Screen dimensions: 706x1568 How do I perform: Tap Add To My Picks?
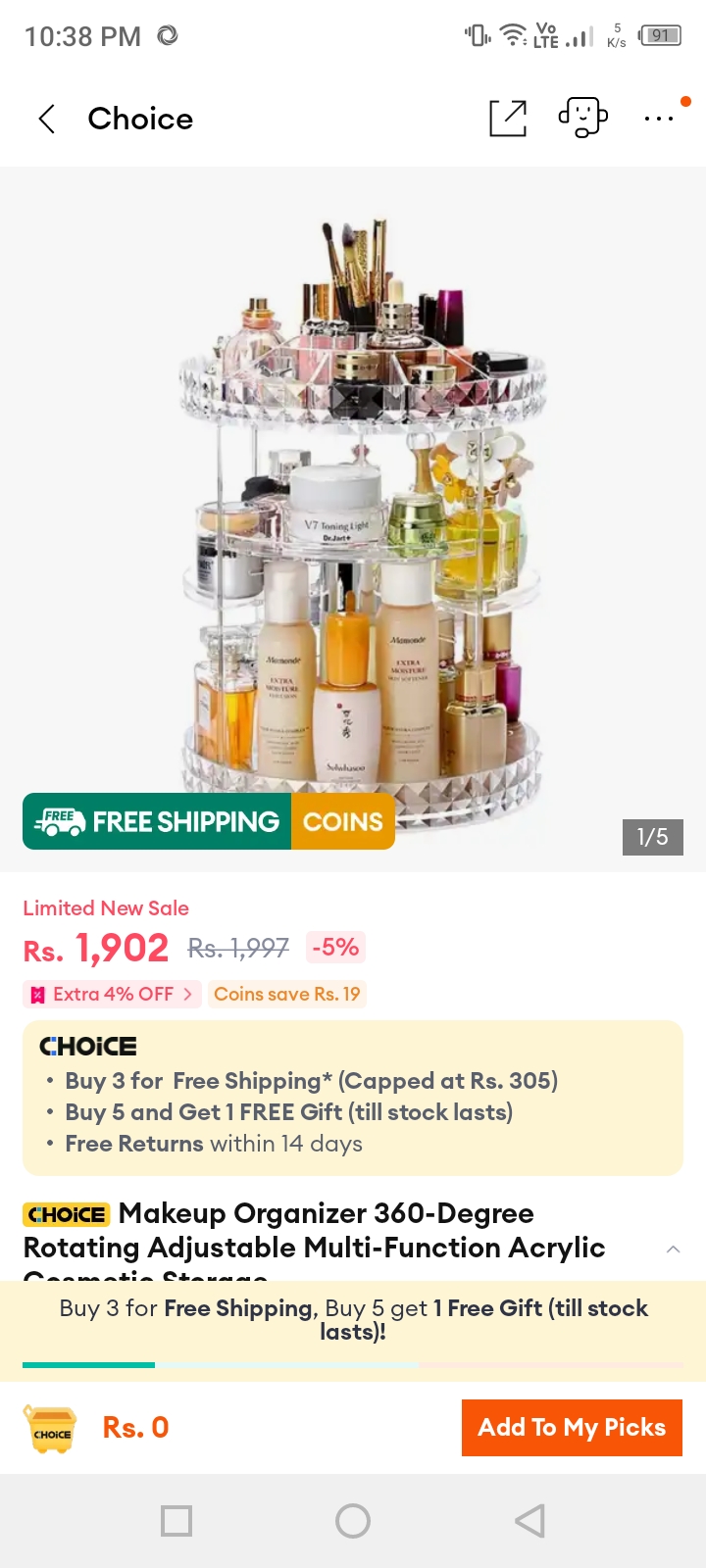point(572,1428)
